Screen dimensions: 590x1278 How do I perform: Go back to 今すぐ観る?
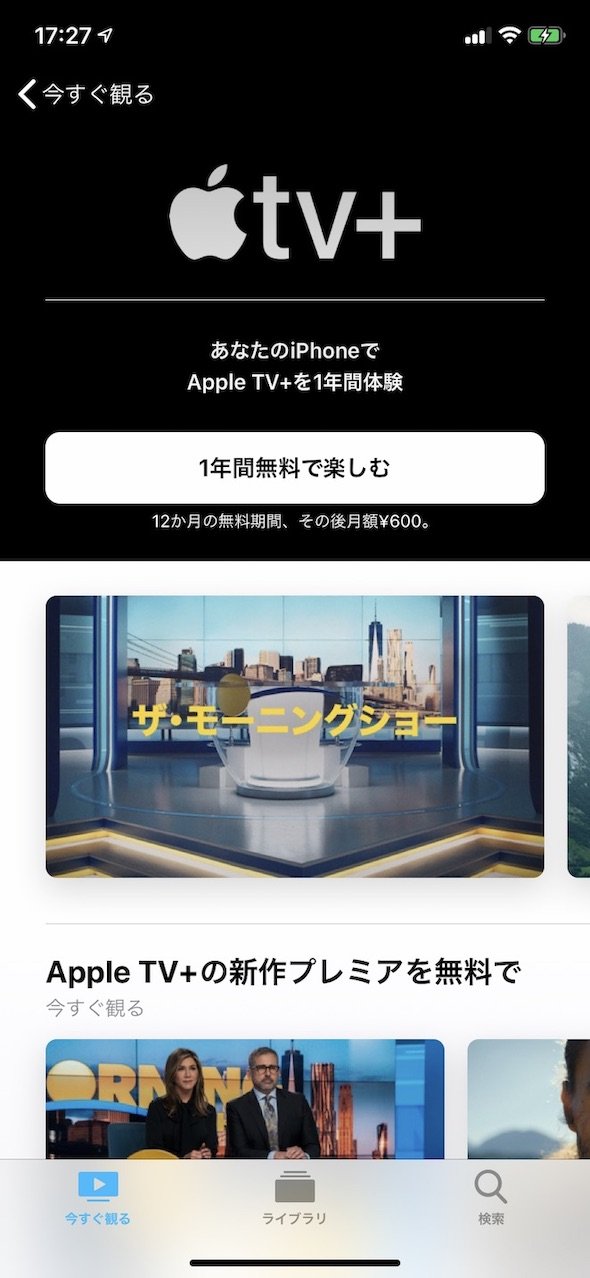tap(86, 95)
